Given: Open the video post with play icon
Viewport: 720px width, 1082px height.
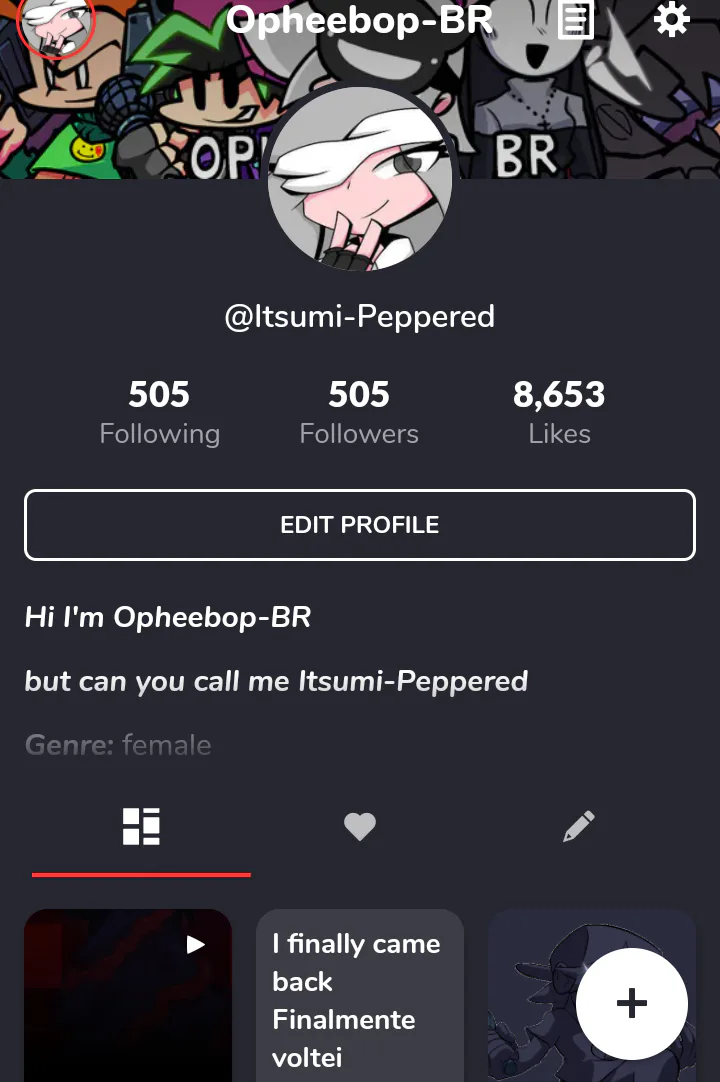Looking at the screenshot, I should 128,995.
